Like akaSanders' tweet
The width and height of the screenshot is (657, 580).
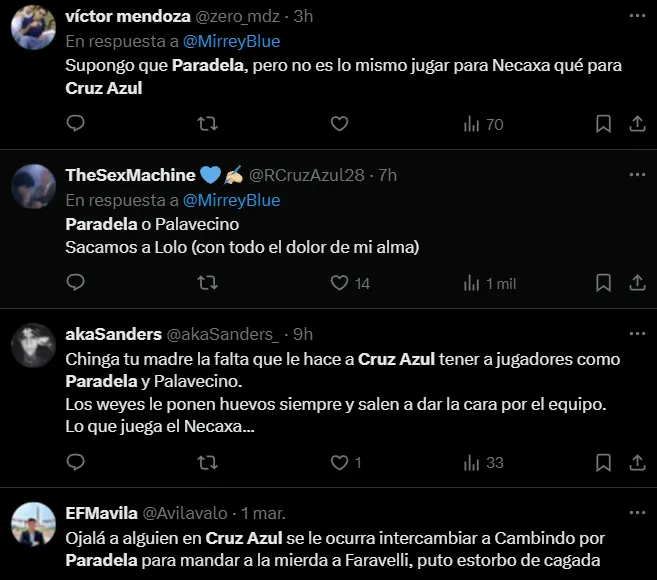339,462
